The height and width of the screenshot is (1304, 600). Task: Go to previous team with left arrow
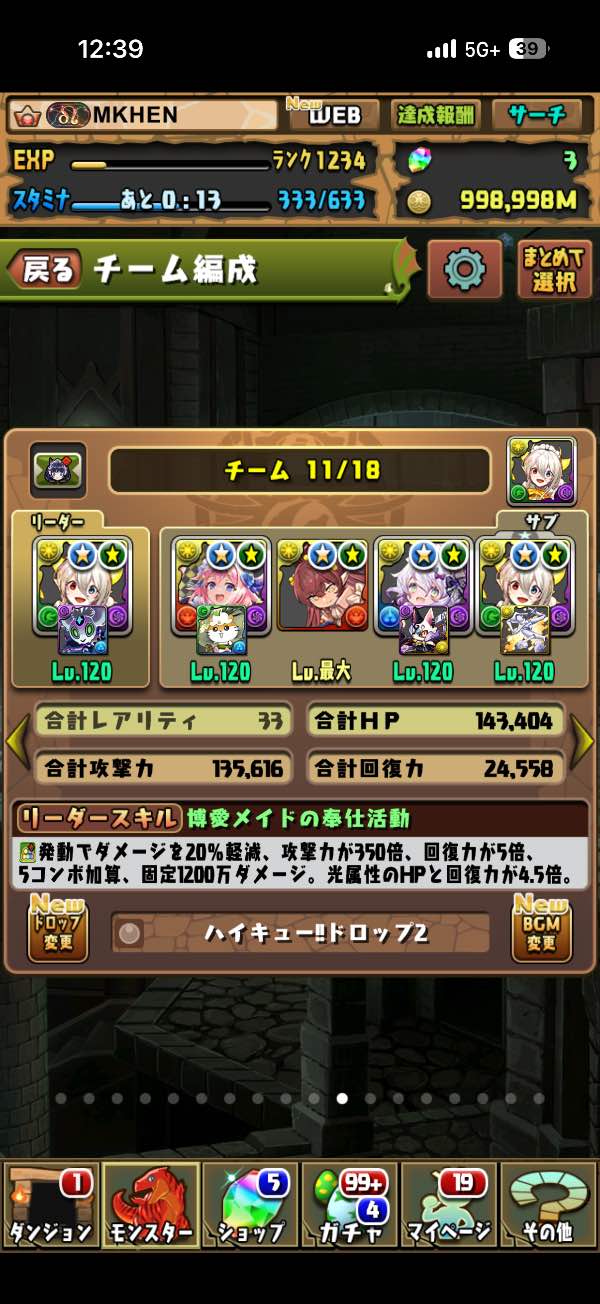click(16, 741)
